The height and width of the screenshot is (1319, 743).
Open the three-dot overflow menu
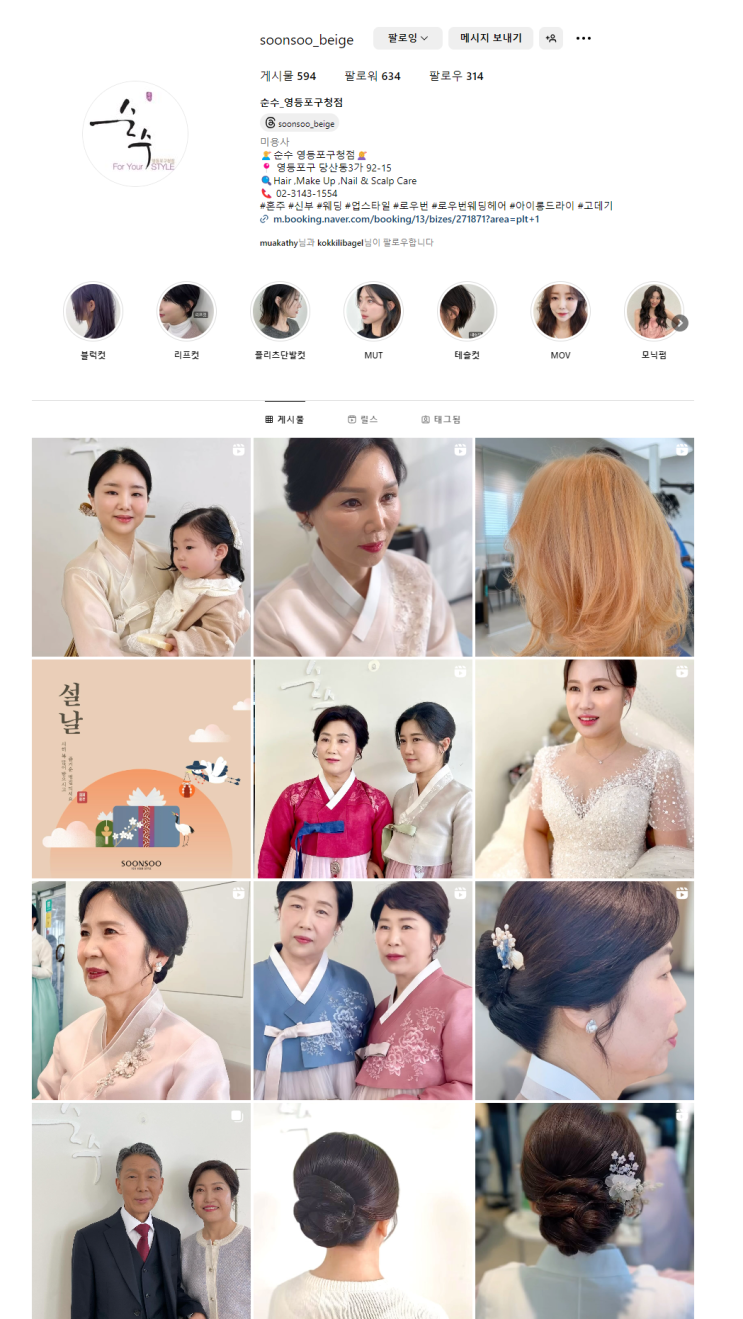[x=584, y=38]
